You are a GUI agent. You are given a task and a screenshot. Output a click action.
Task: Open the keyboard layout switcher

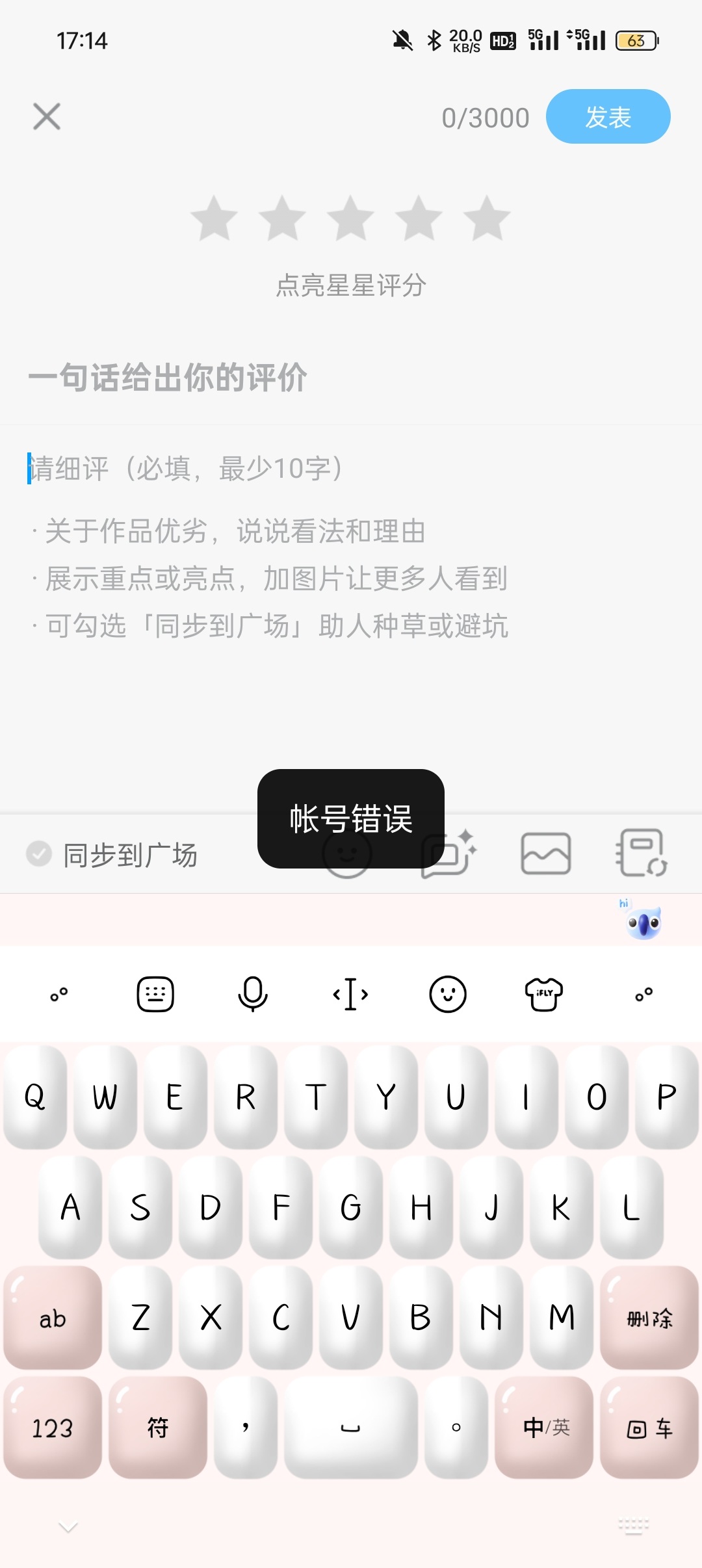[155, 994]
